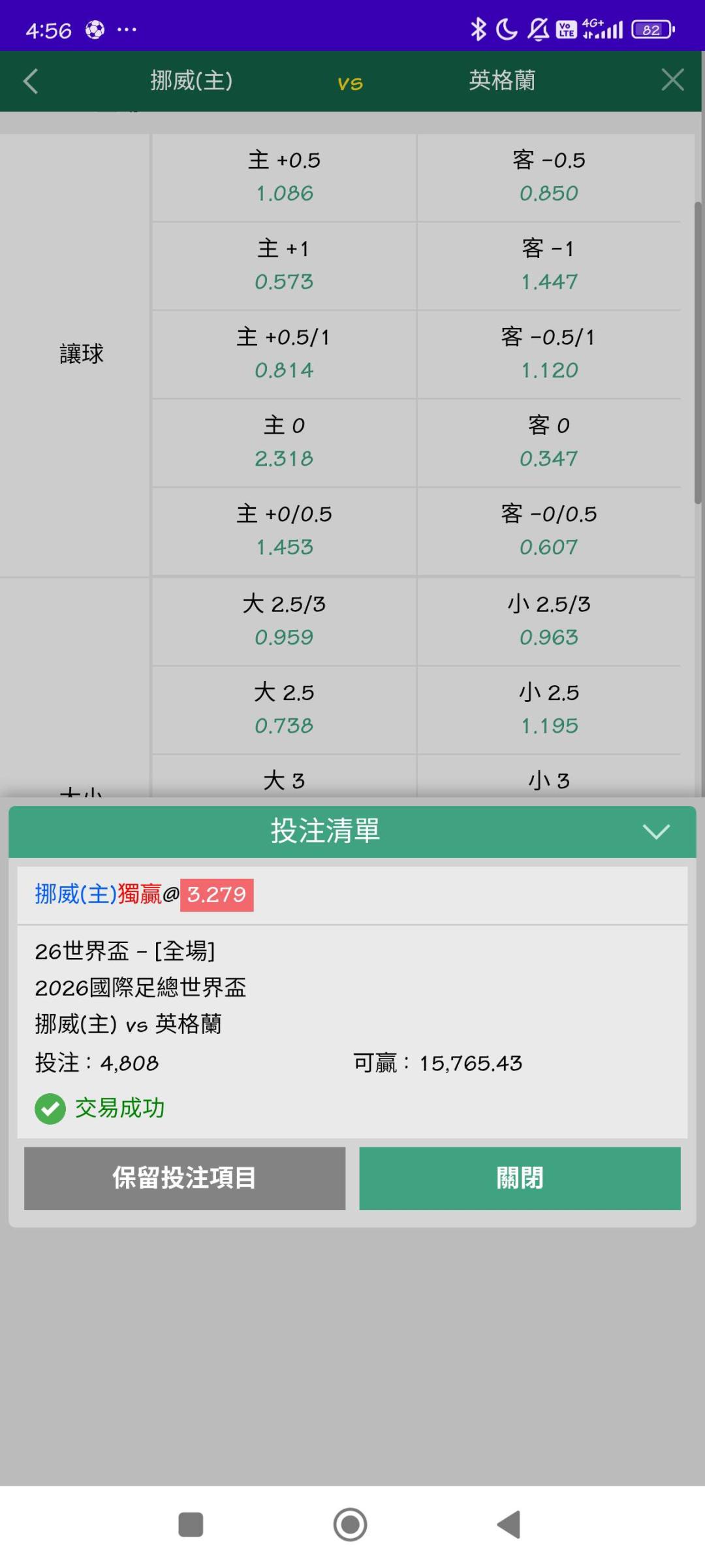Select 主 0 at odds 2.318

[x=284, y=442]
